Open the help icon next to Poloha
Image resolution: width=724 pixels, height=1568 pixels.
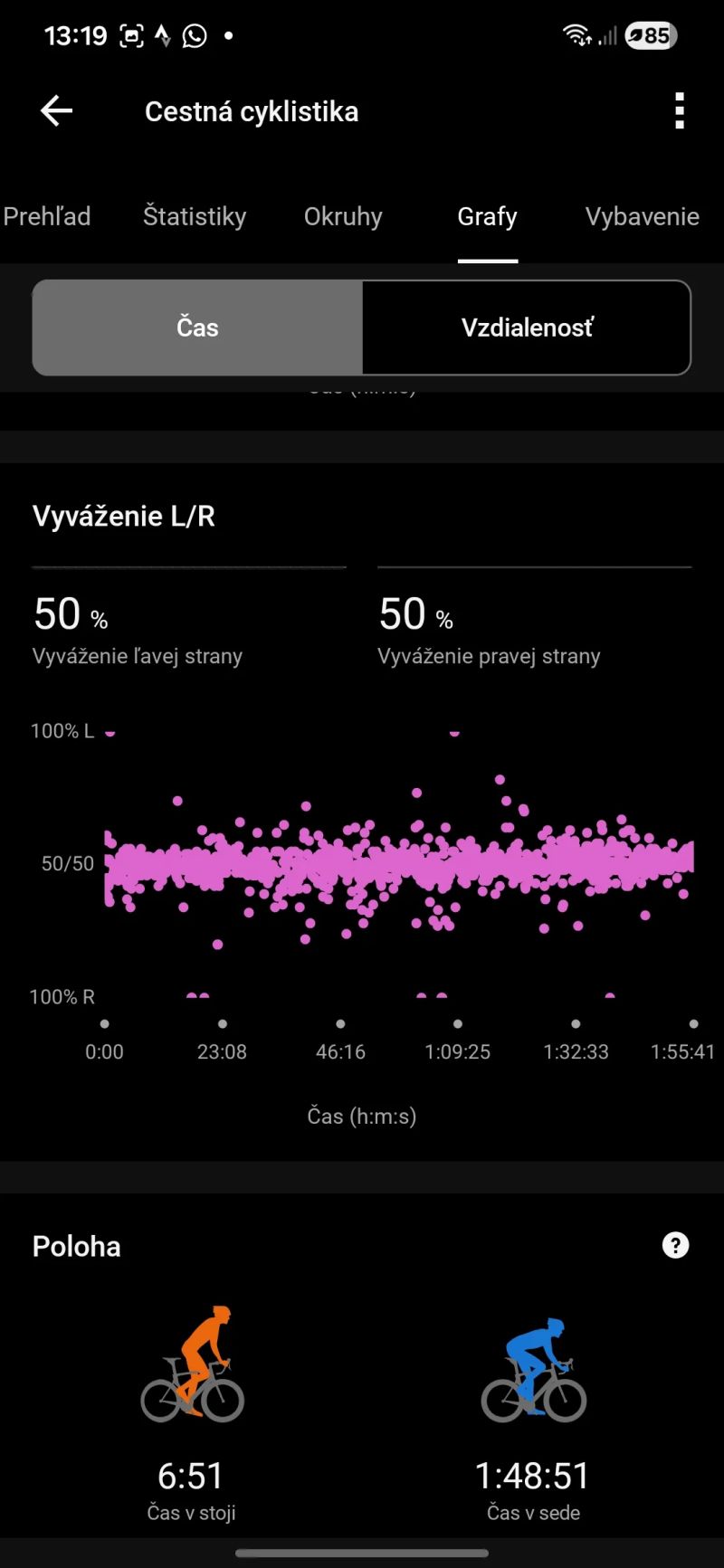[676, 1246]
